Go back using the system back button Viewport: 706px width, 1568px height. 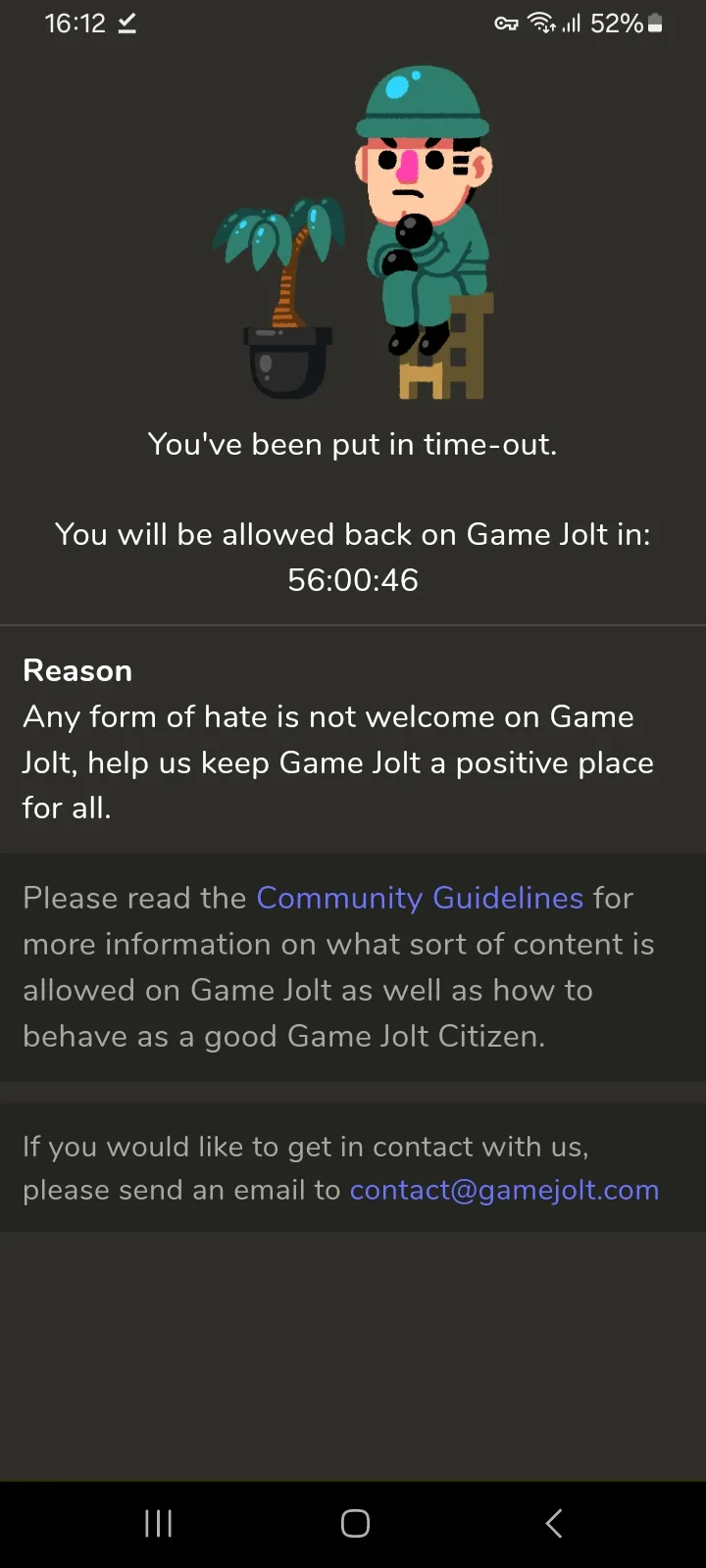click(554, 1523)
